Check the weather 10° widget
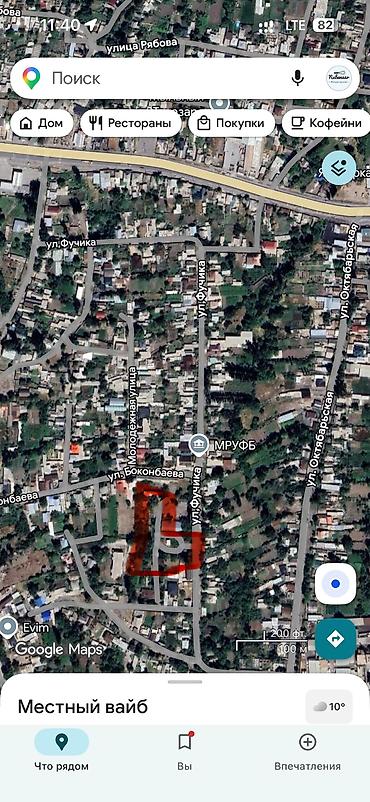 (330, 707)
